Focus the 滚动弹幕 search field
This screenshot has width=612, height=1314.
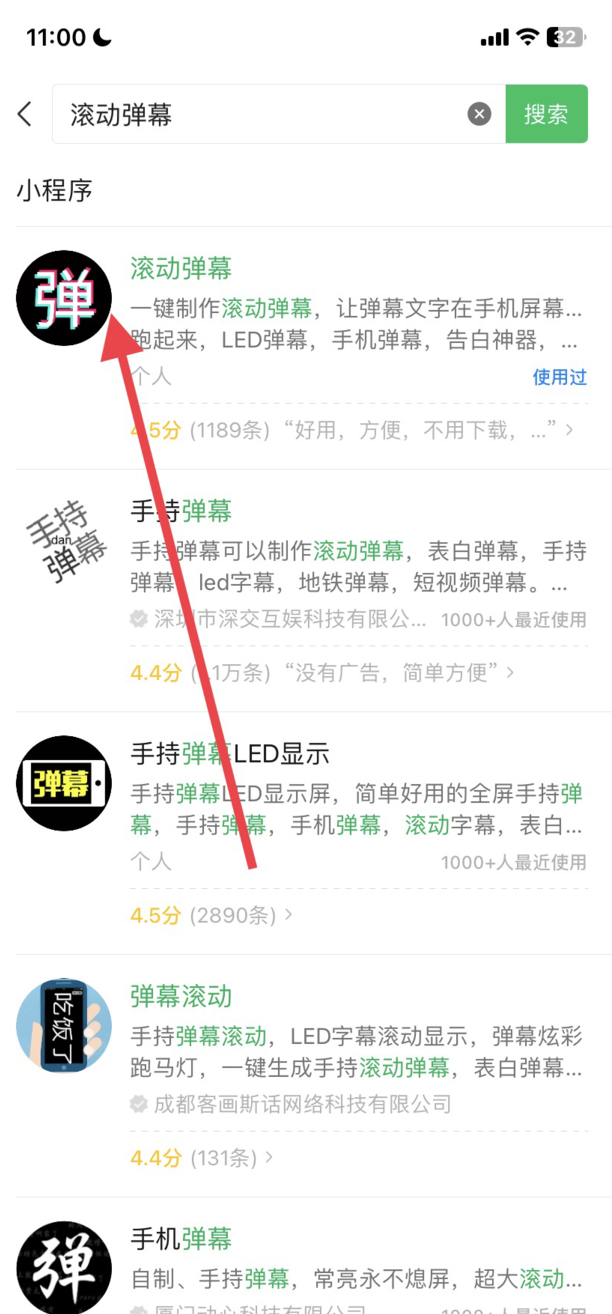coord(260,114)
